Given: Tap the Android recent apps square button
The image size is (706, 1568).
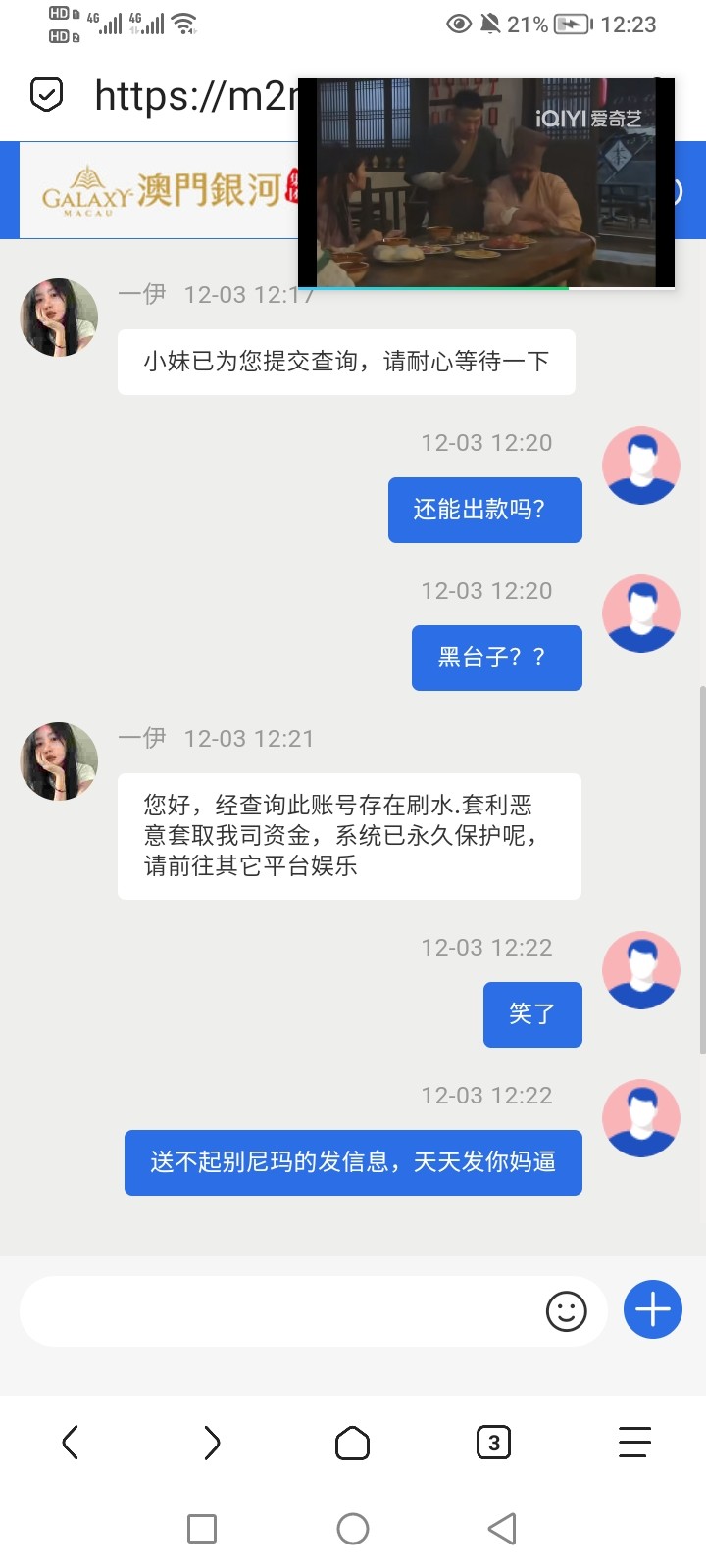Looking at the screenshot, I should pyautogui.click(x=201, y=1528).
